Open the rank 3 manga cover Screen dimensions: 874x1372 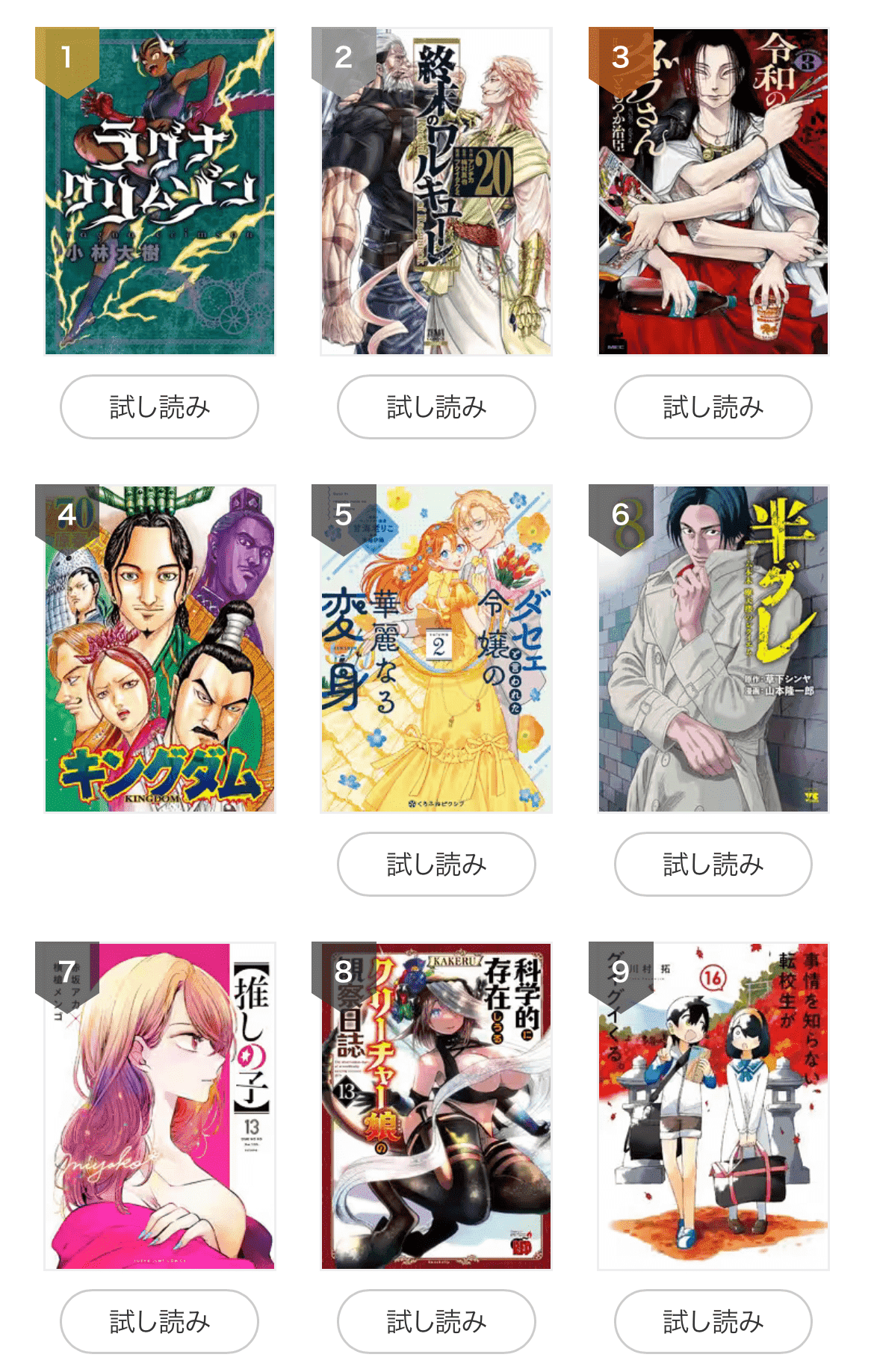click(712, 189)
